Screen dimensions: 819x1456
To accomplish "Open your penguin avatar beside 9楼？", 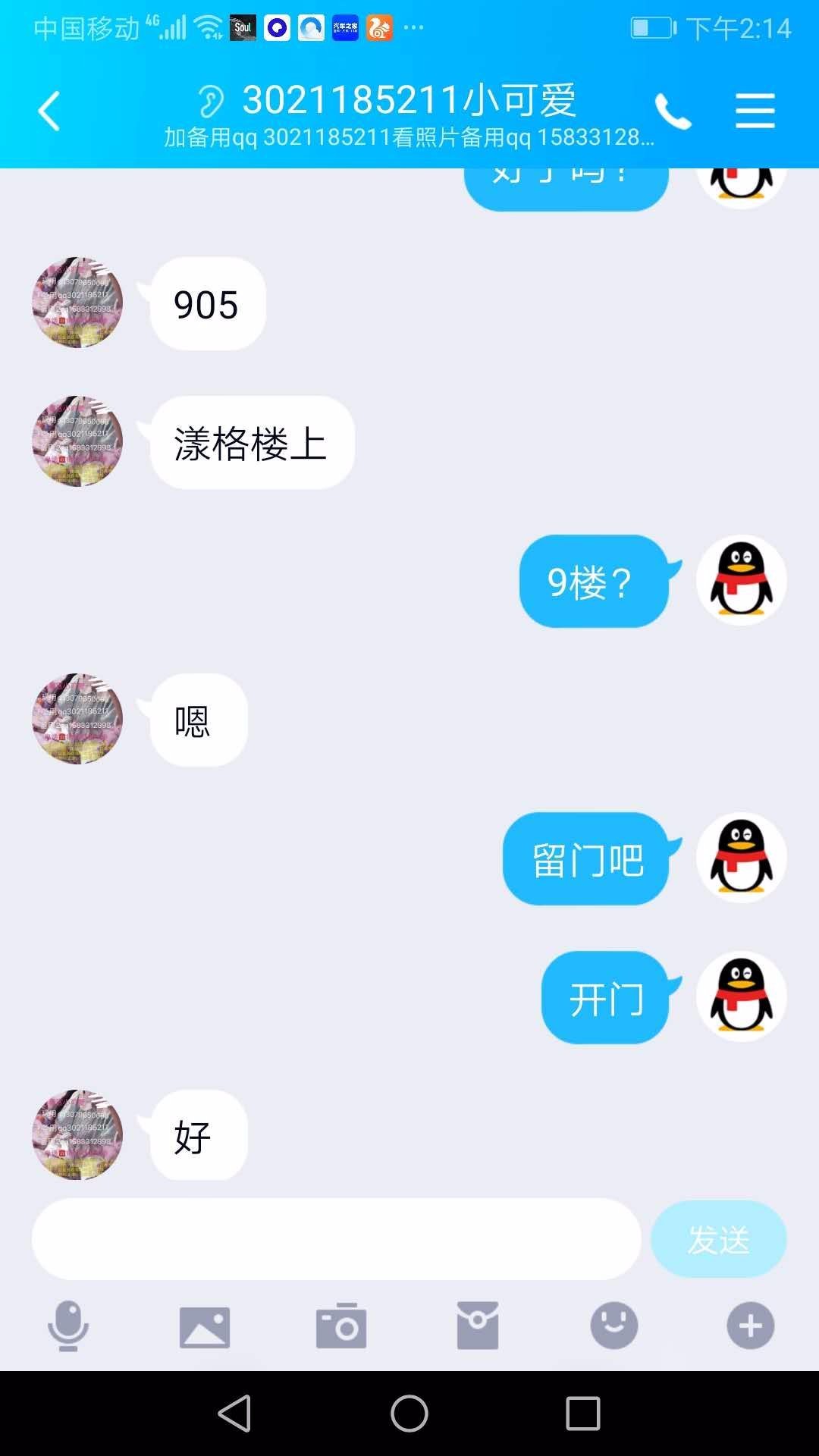I will click(741, 580).
